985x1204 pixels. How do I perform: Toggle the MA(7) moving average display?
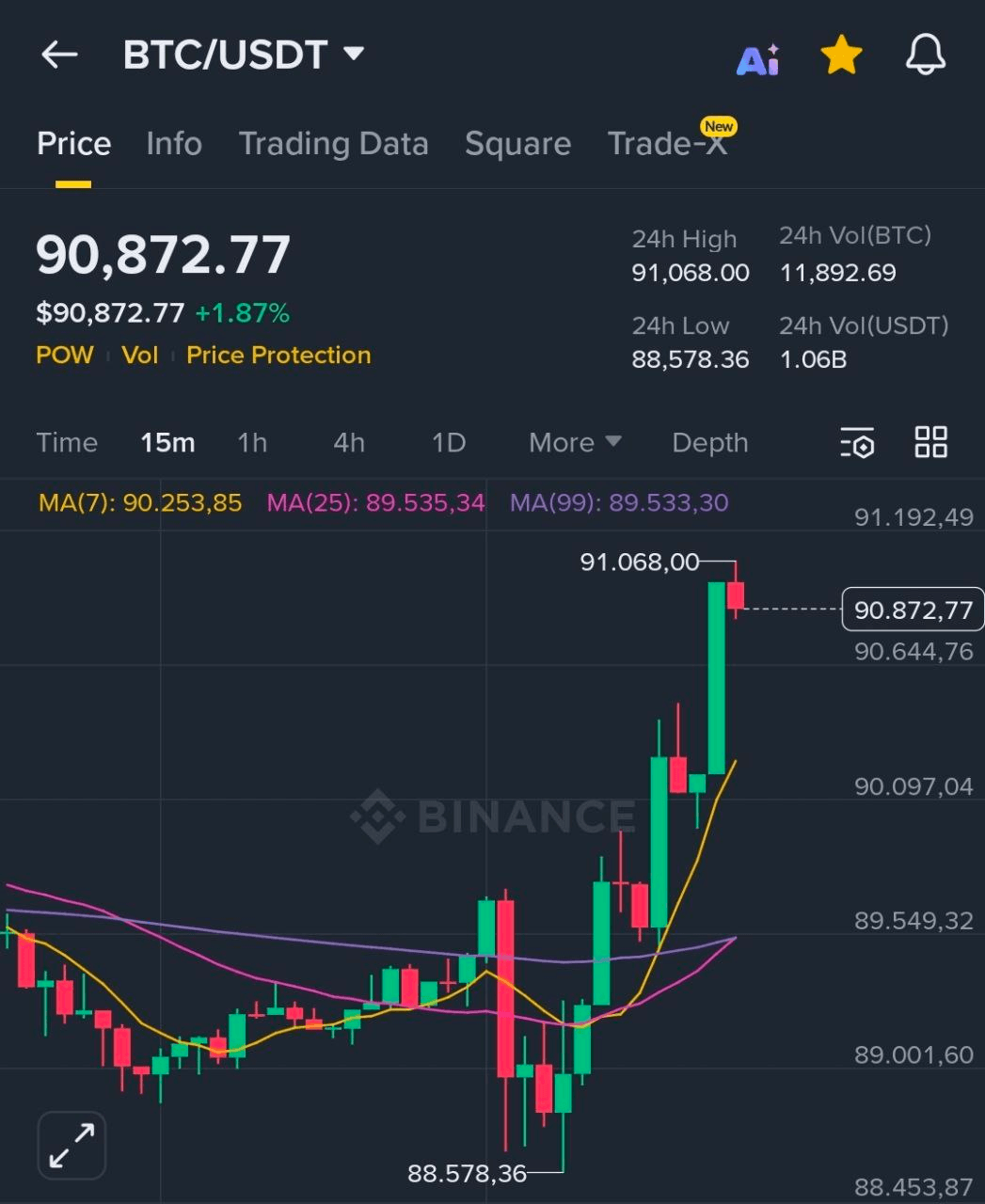click(138, 502)
